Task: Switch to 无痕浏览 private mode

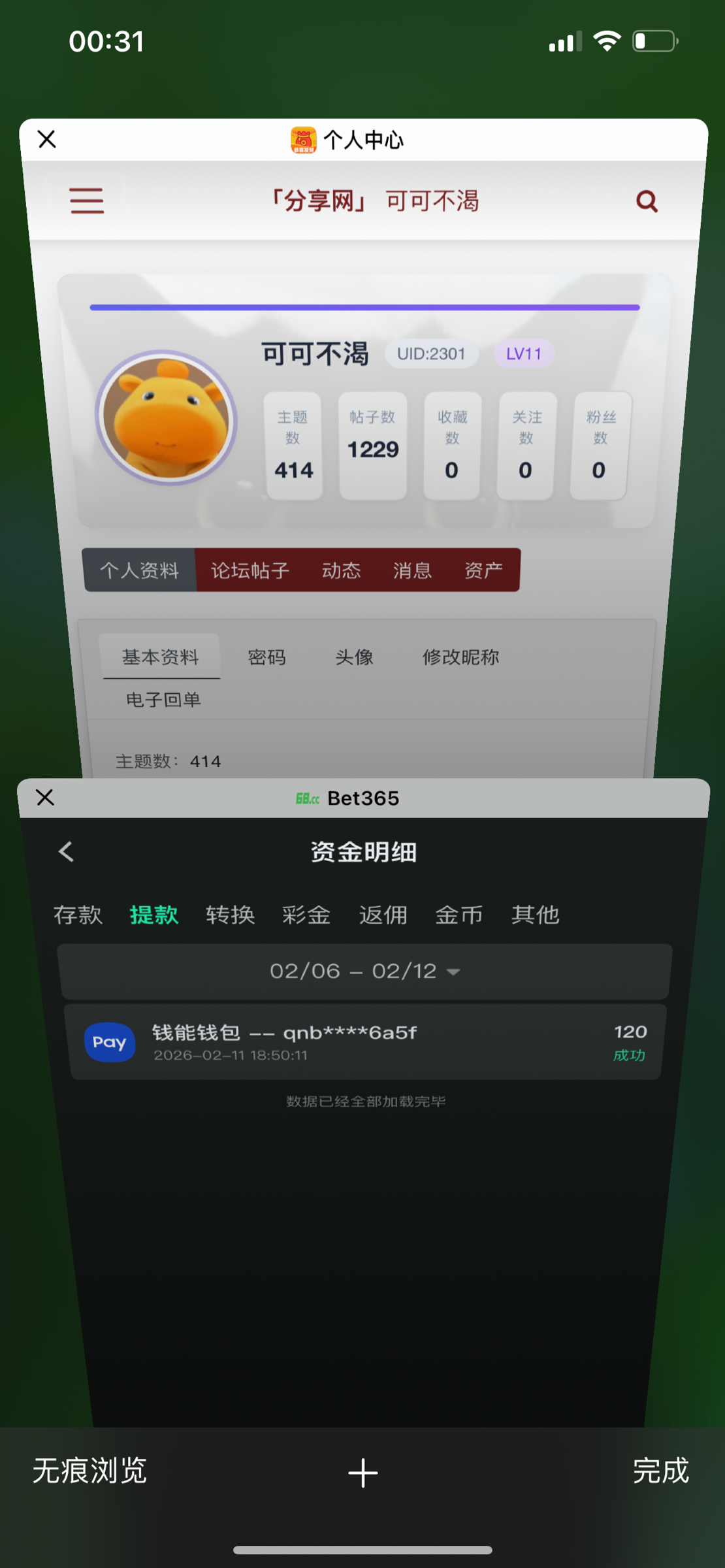Action: pyautogui.click(x=89, y=1471)
